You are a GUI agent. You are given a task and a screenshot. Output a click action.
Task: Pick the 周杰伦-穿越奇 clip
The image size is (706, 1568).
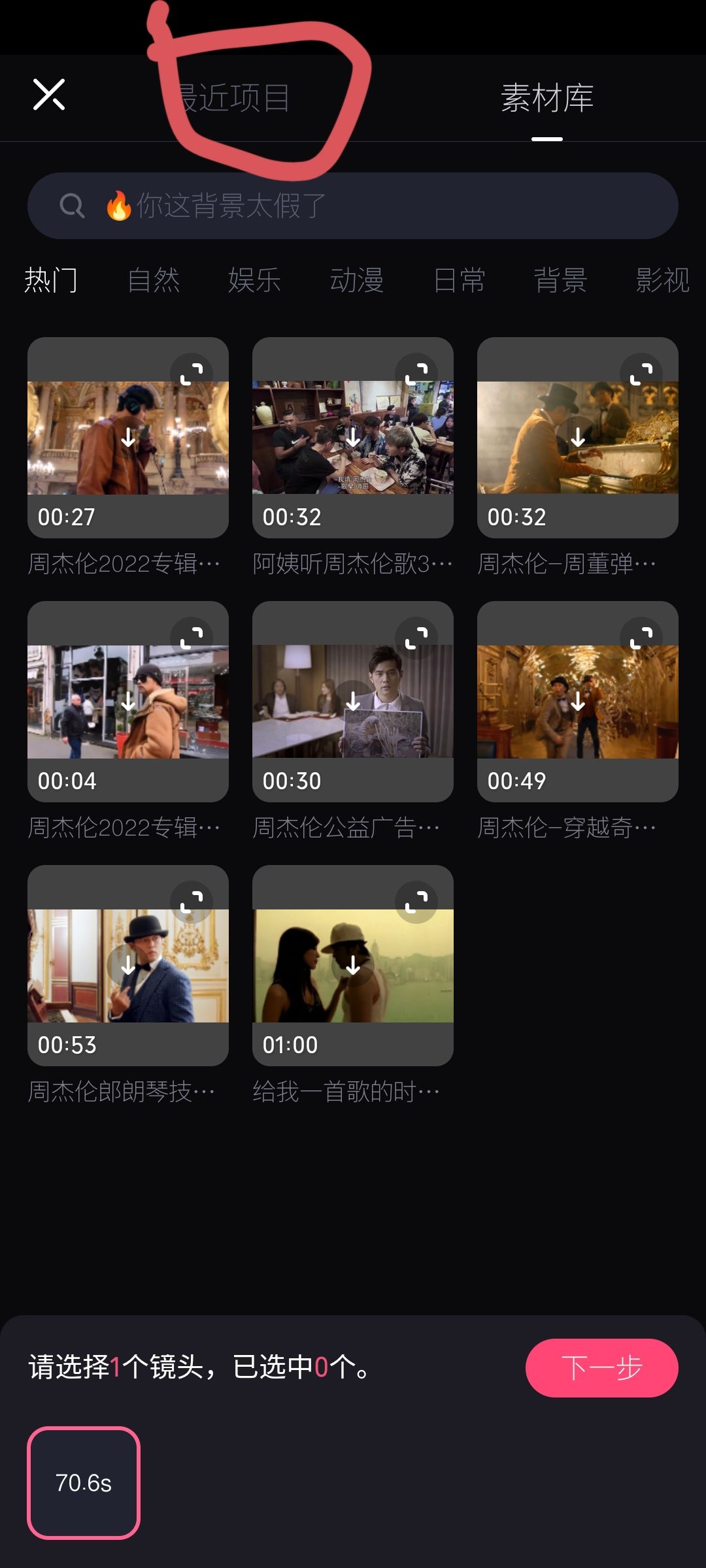(x=578, y=702)
